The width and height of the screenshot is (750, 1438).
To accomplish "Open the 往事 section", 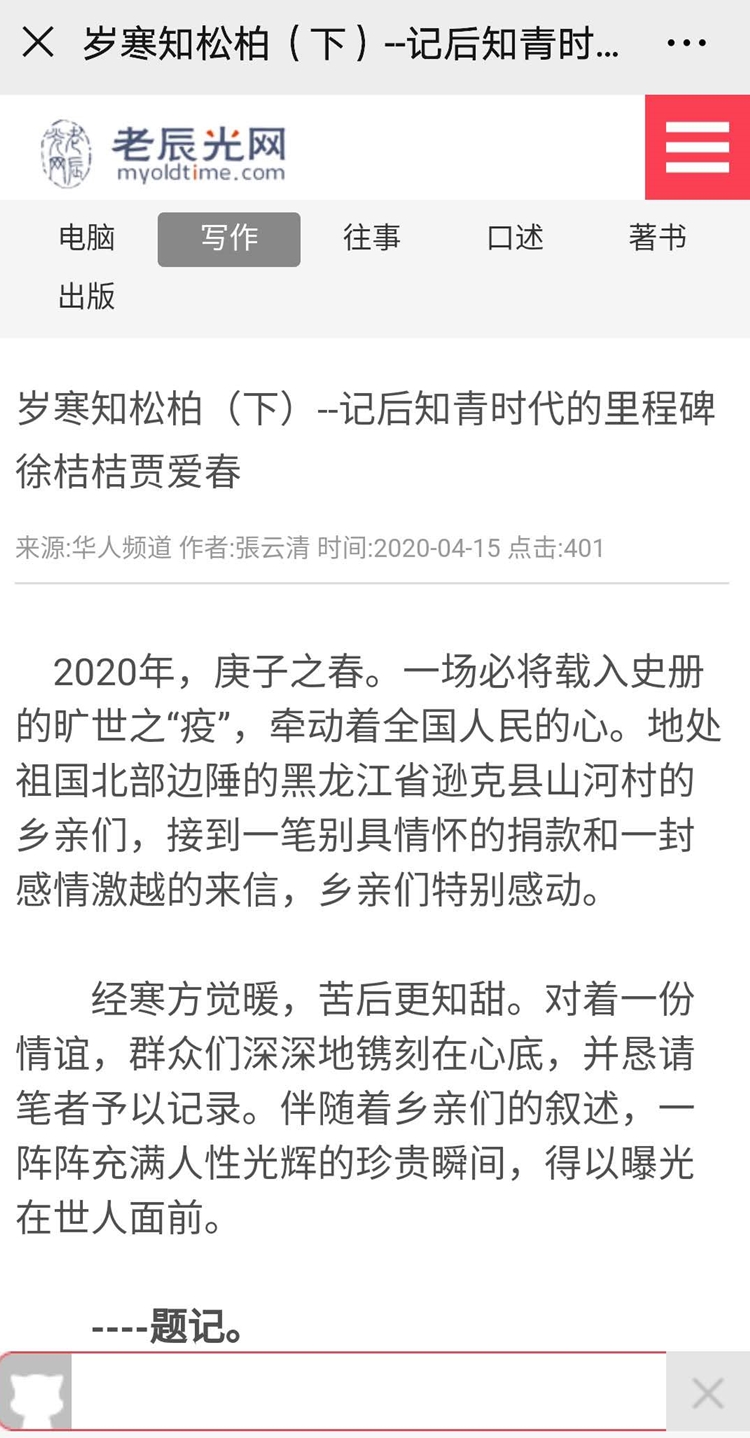I will (x=372, y=237).
